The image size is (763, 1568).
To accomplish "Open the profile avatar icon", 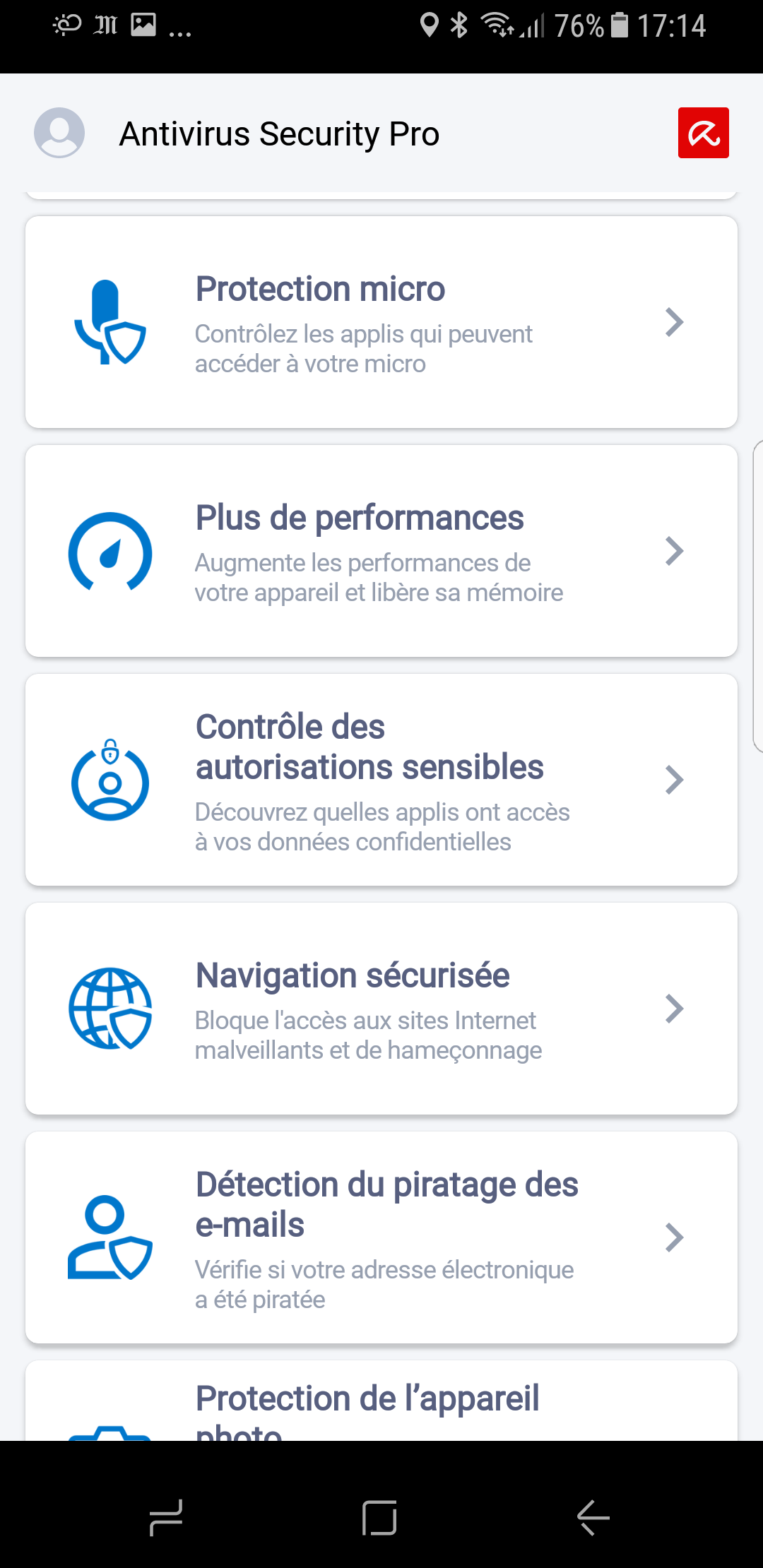I will (x=59, y=133).
